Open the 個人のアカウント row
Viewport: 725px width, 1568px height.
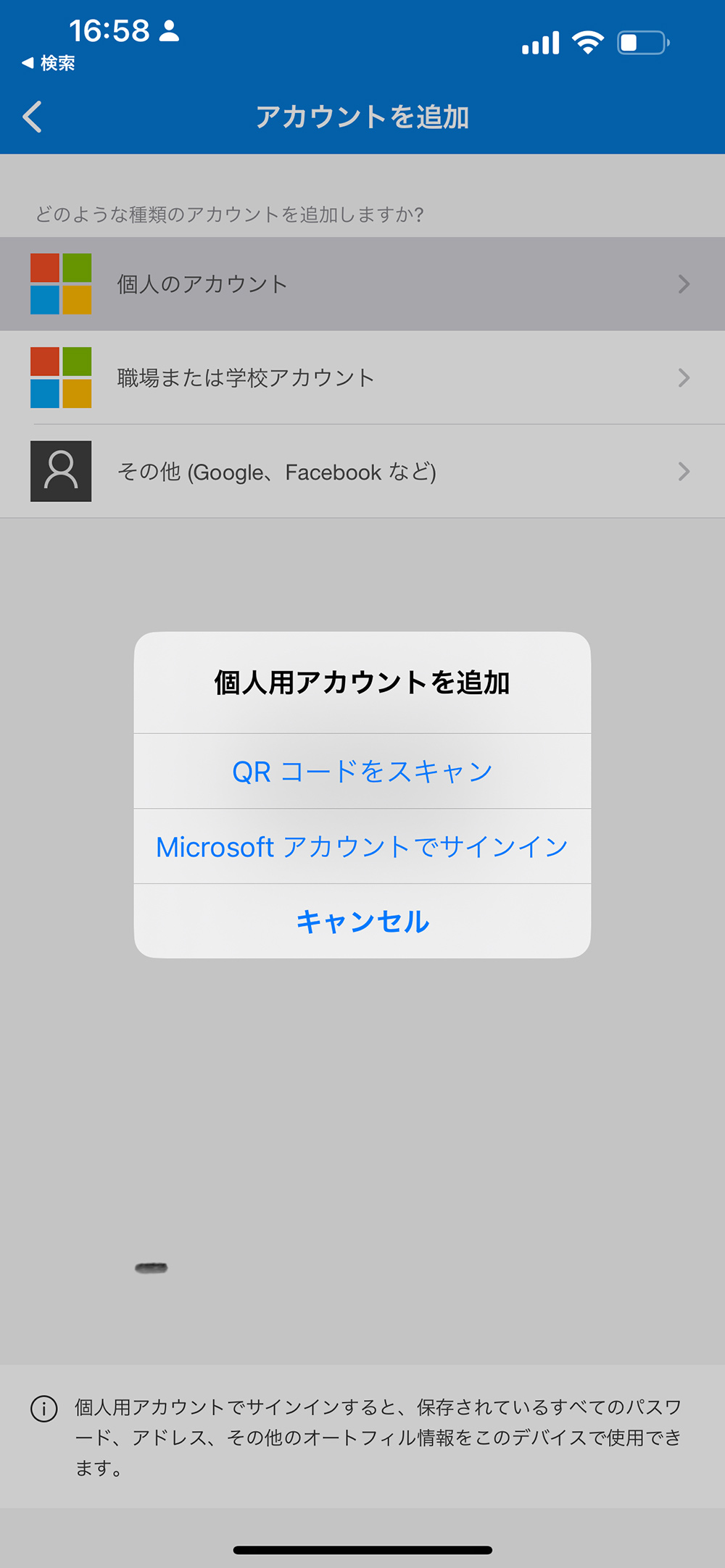pyautogui.click(x=362, y=284)
